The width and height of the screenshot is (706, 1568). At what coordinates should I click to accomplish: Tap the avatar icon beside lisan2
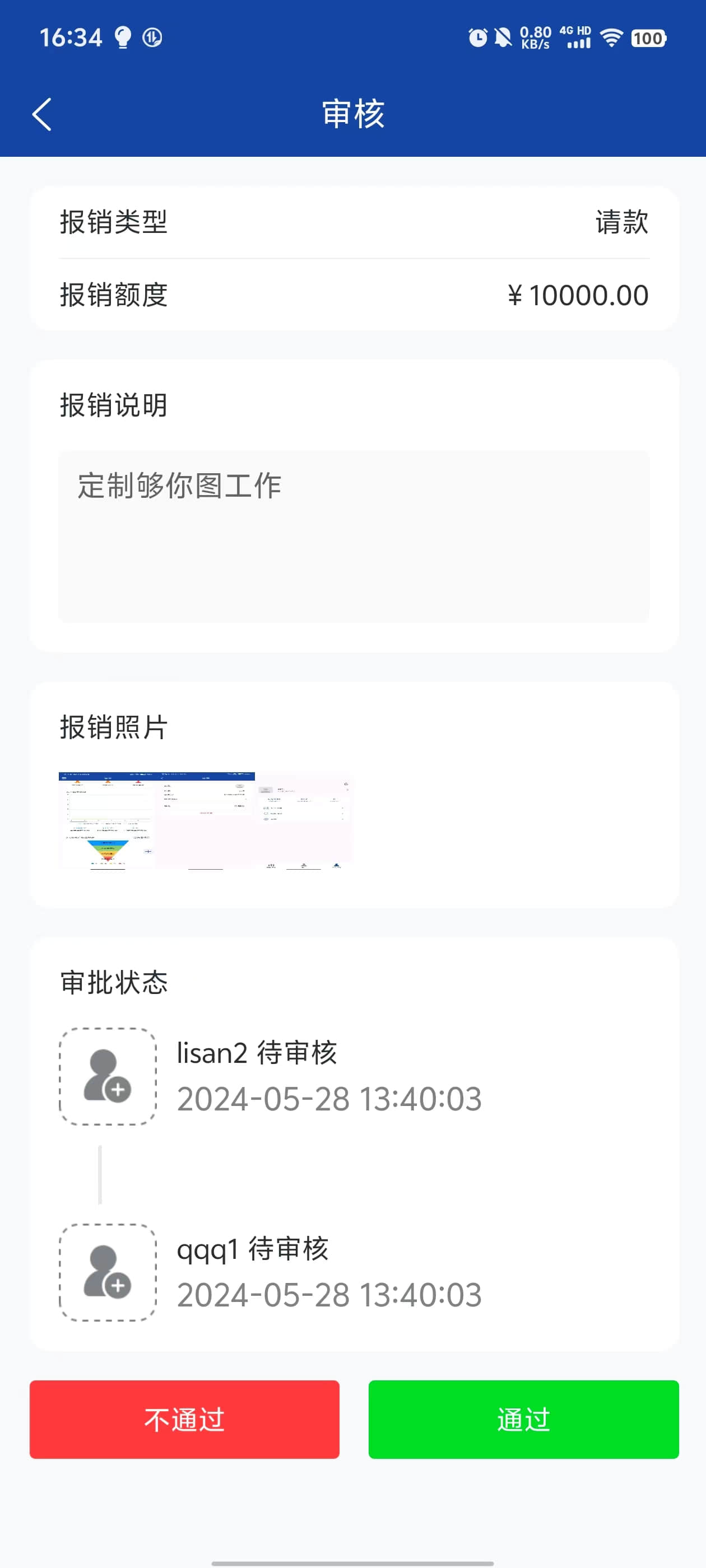click(108, 1076)
